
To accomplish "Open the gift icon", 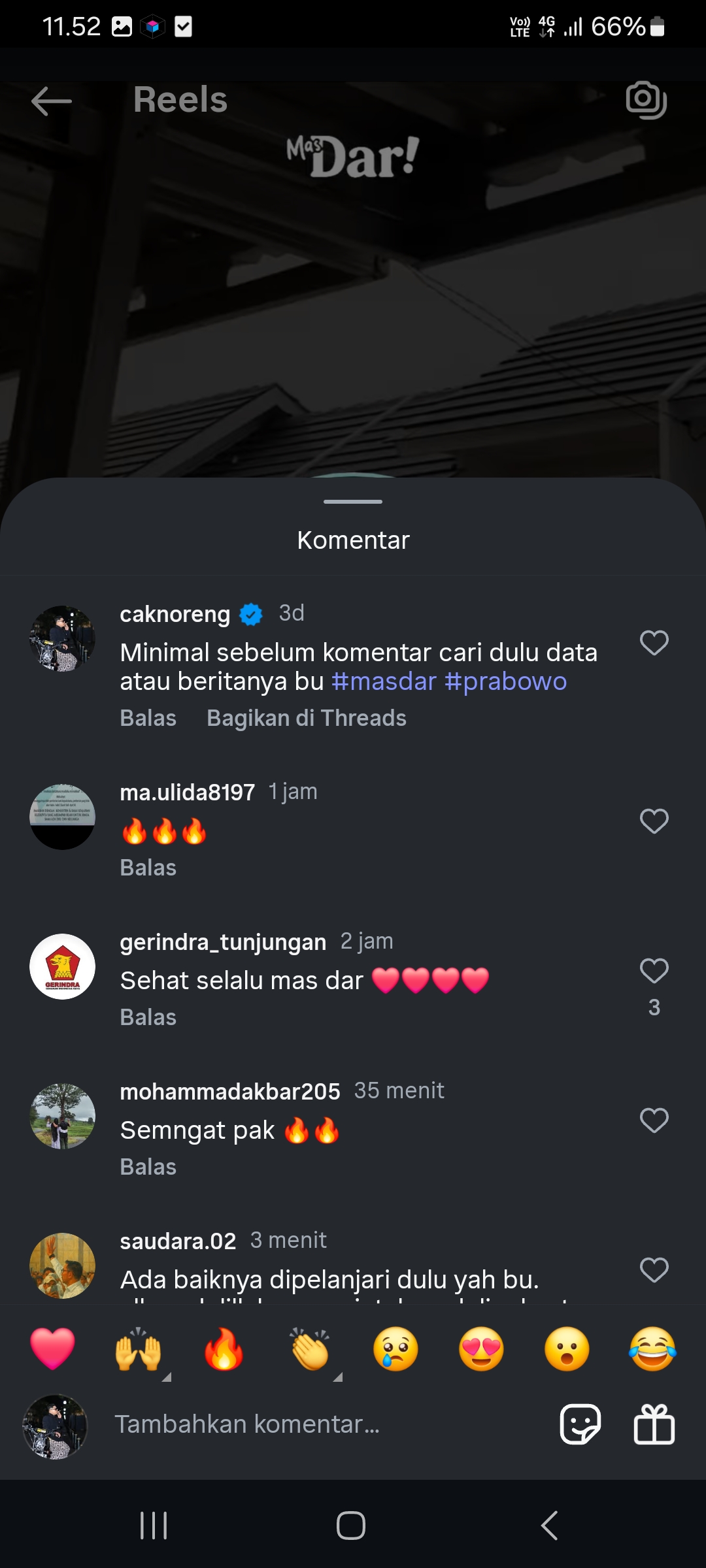I will [x=654, y=1424].
